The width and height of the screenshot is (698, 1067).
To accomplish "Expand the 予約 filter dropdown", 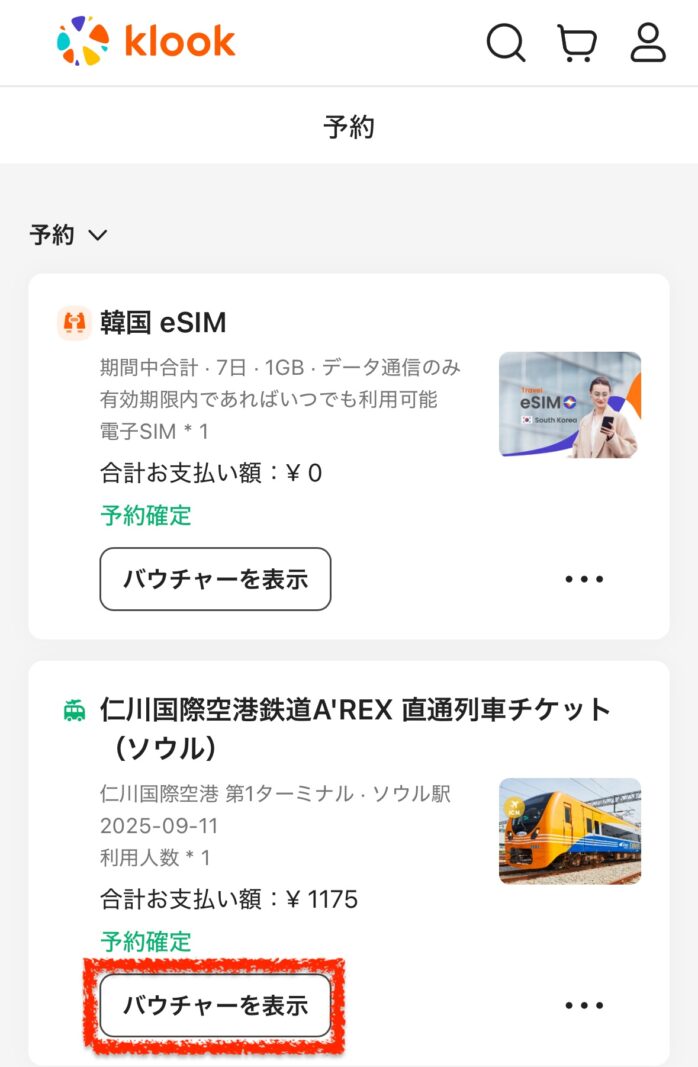I will [68, 235].
